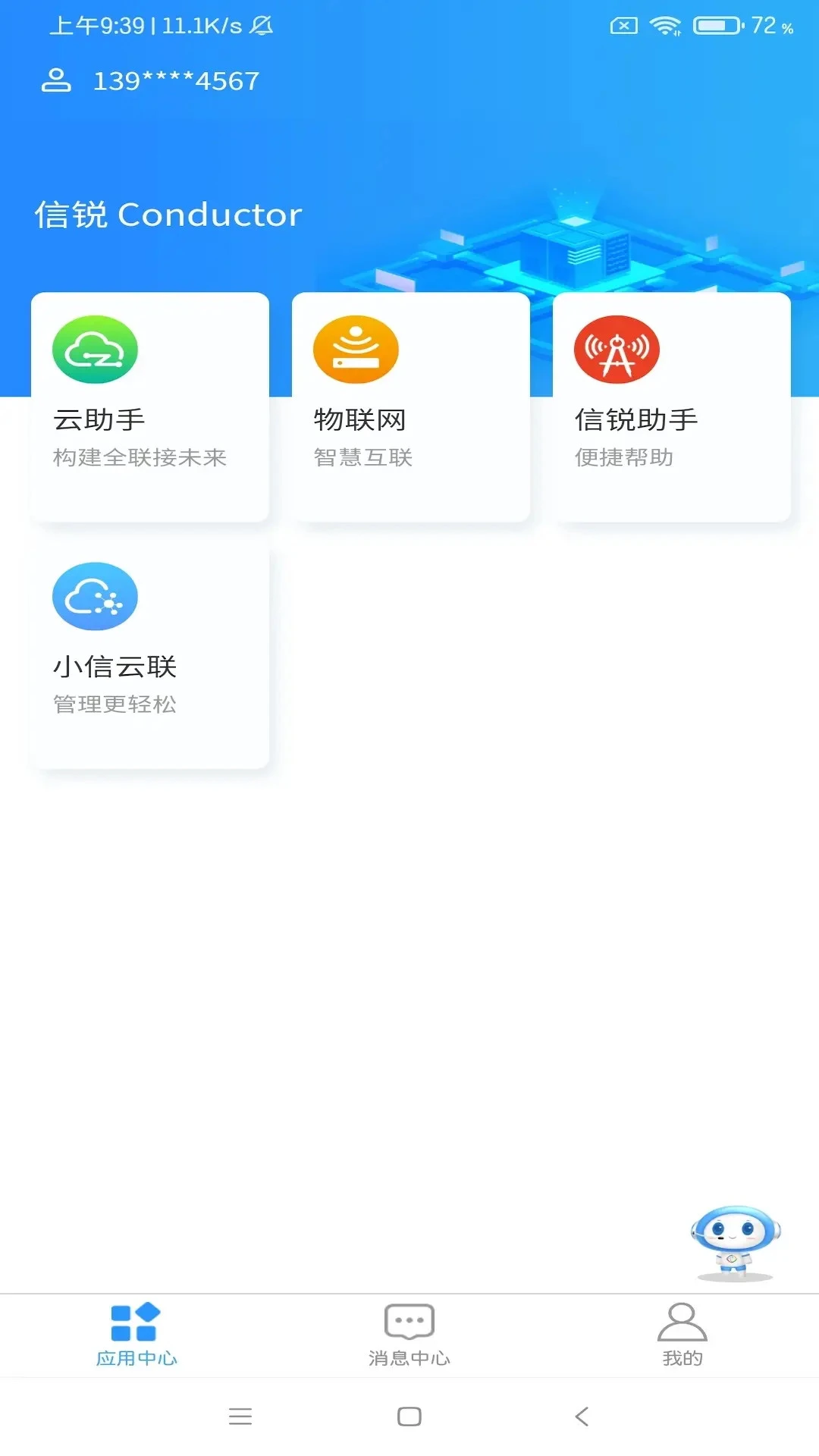Tap the home navigation button
The height and width of the screenshot is (1456, 819).
coord(409,1415)
